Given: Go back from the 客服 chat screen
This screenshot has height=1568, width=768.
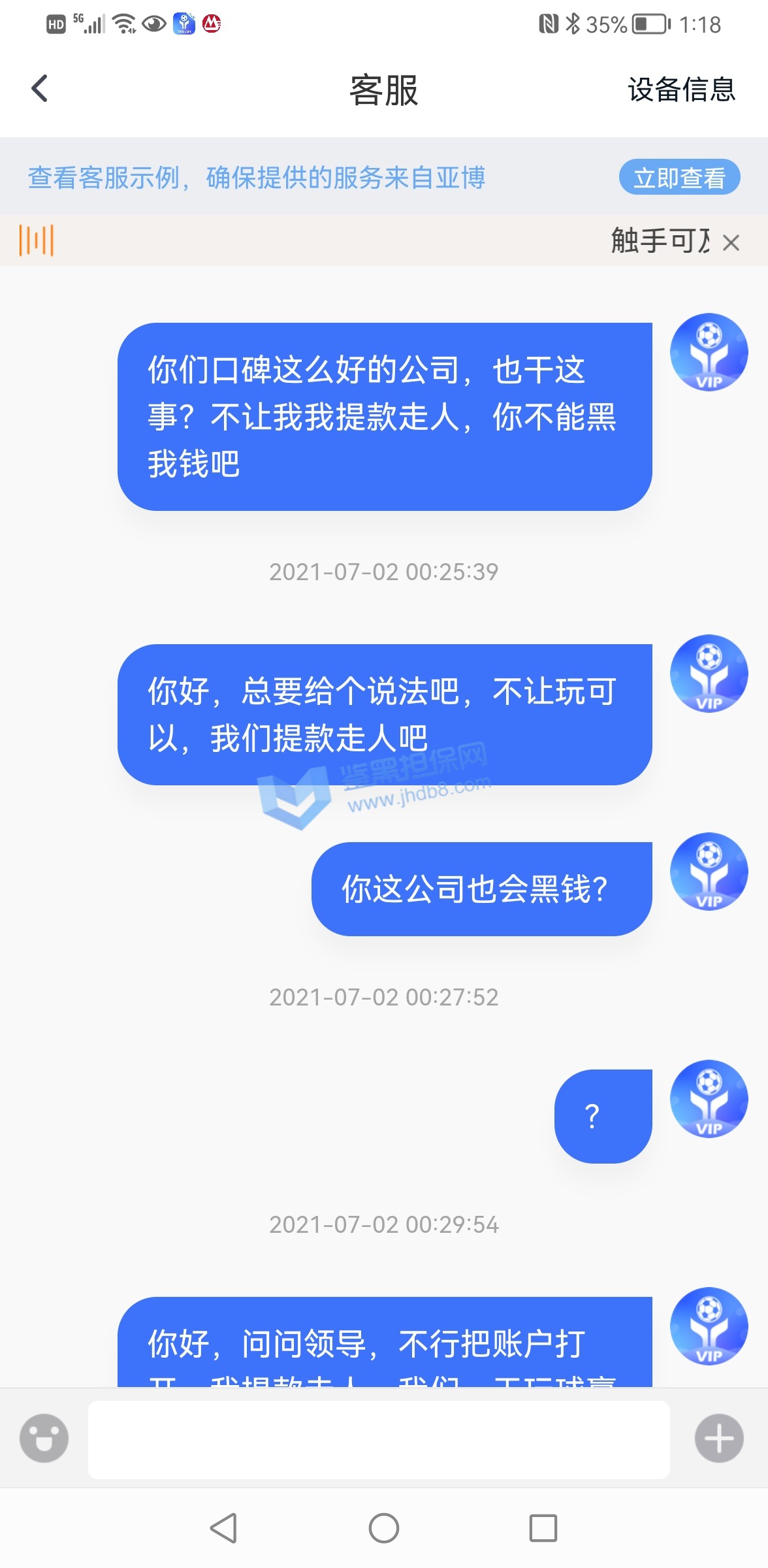Looking at the screenshot, I should 40,89.
